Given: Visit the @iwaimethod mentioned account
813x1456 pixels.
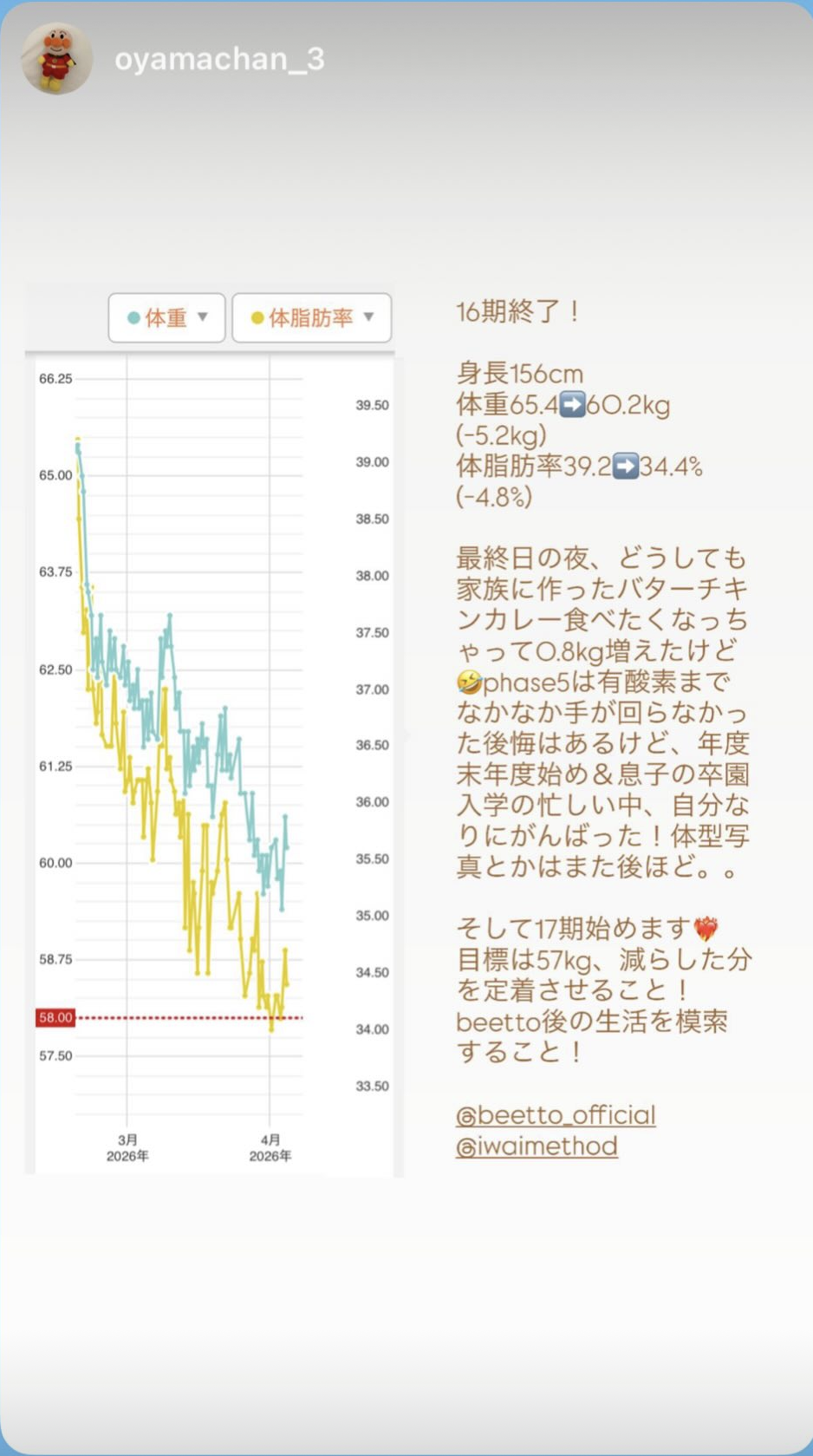Looking at the screenshot, I should point(537,1146).
